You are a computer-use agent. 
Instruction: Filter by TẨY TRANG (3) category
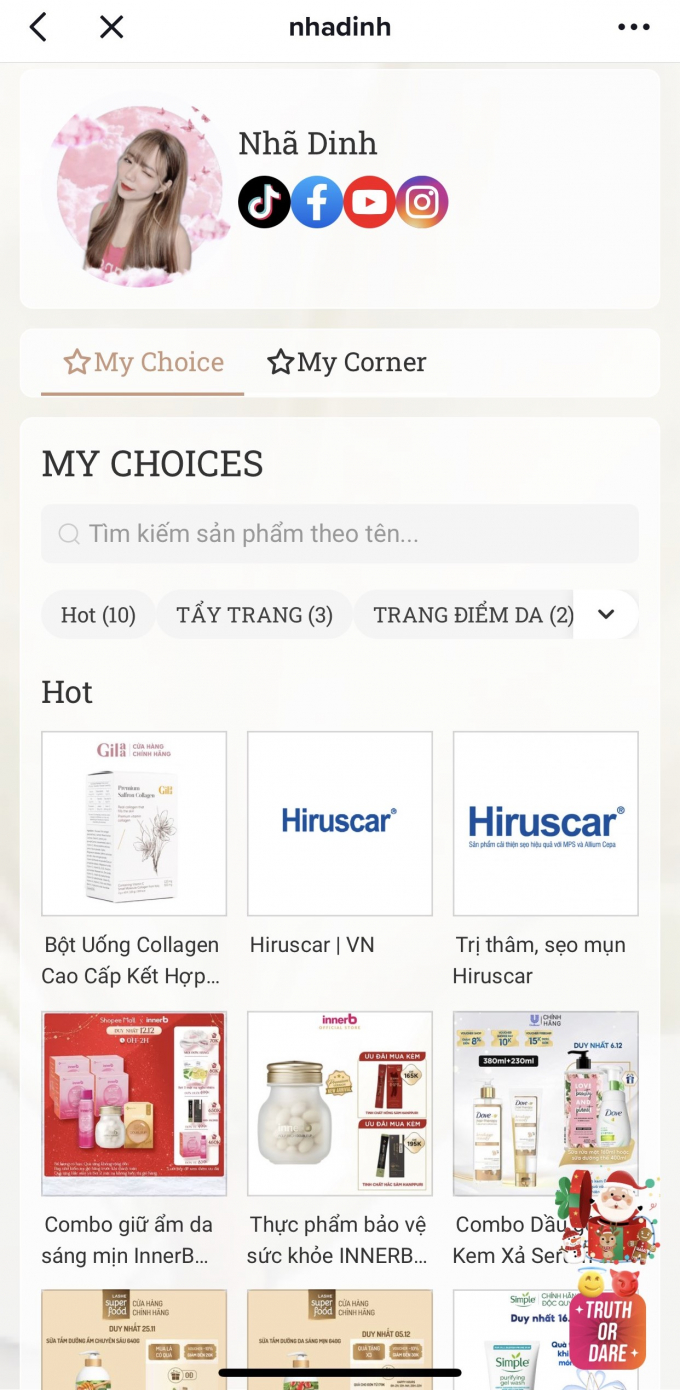pos(254,615)
